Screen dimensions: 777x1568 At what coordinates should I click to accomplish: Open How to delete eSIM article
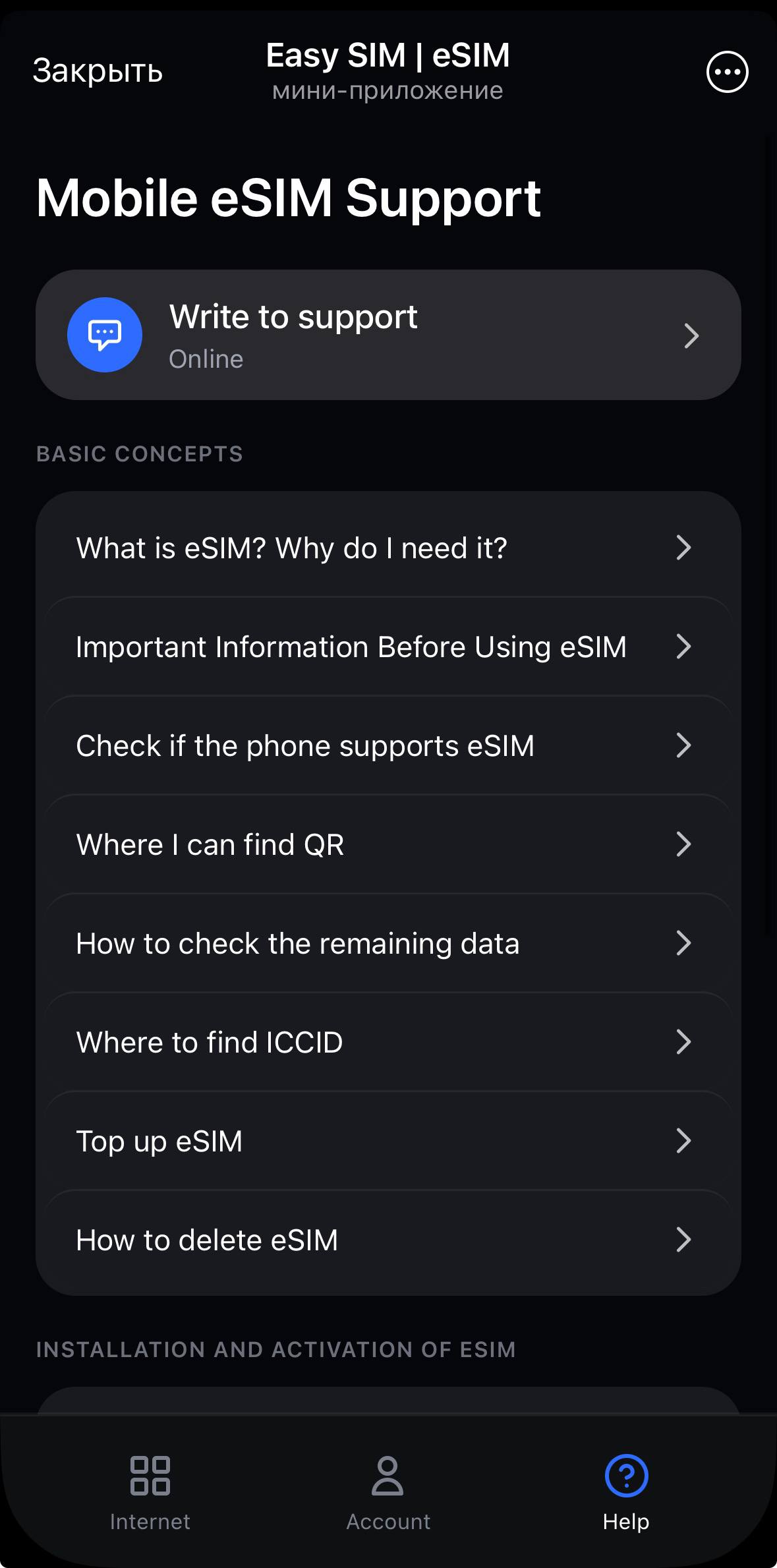tap(389, 1240)
